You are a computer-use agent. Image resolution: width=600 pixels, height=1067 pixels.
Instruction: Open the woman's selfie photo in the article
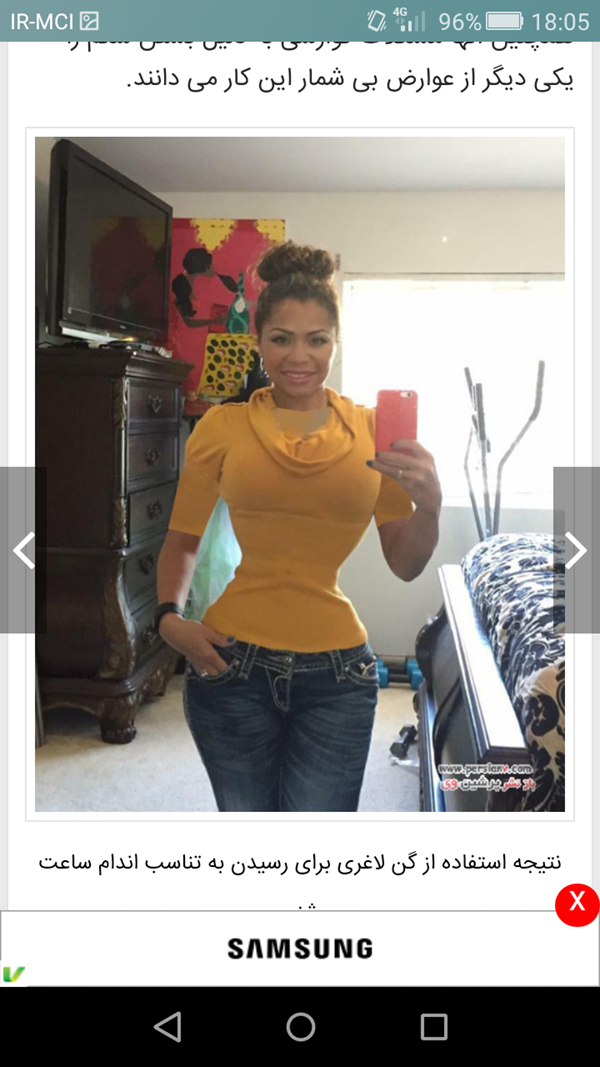coord(300,474)
